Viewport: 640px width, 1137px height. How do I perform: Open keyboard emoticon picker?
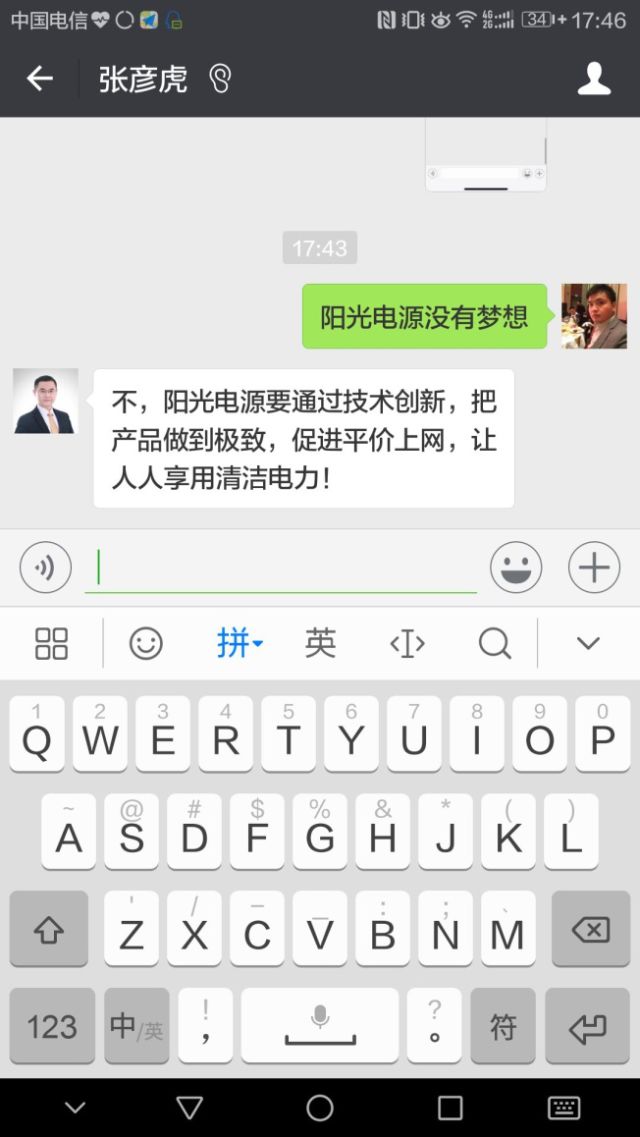point(146,643)
